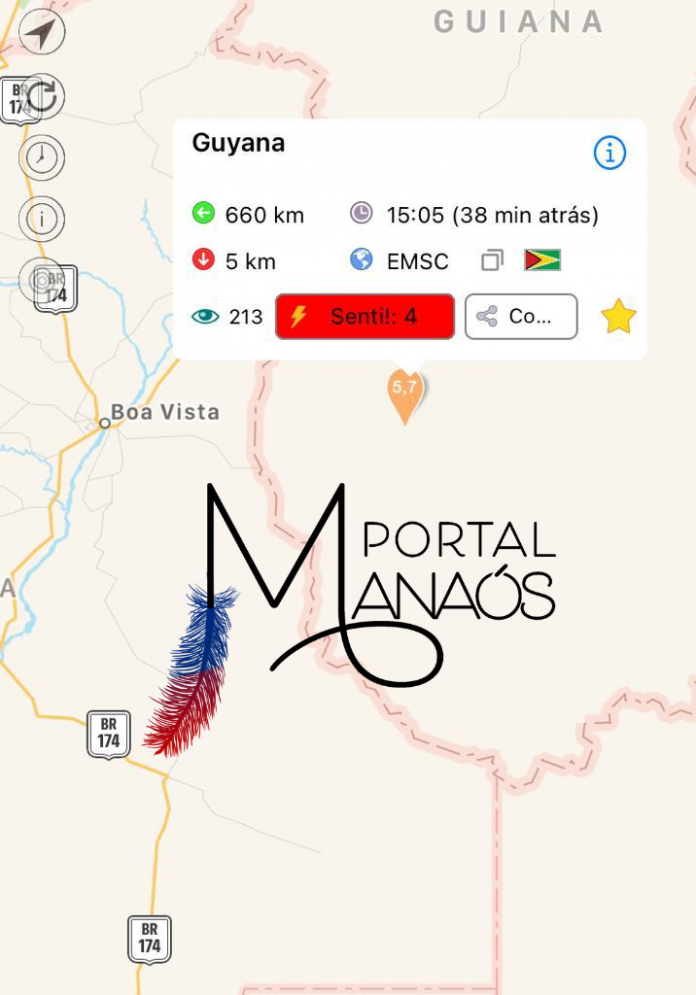This screenshot has width=696, height=995.
Task: Refresh the earthquake map data
Action: click(x=42, y=96)
